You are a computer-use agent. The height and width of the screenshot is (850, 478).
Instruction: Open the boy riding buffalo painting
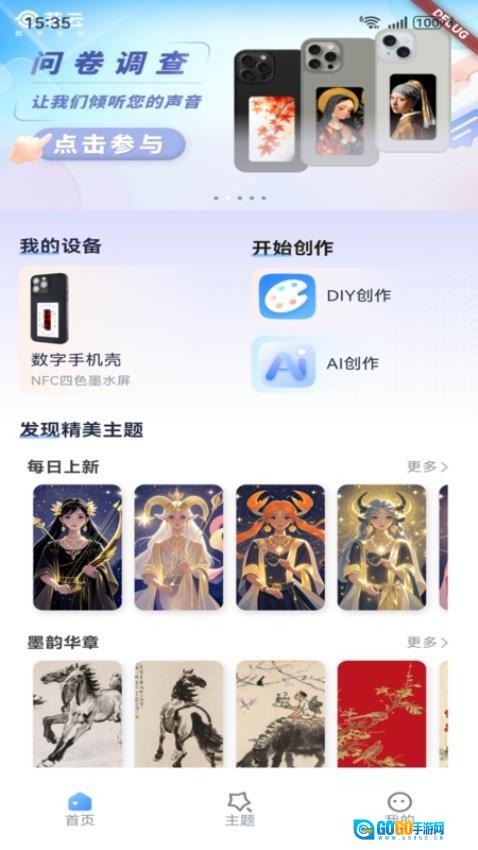tap(281, 714)
